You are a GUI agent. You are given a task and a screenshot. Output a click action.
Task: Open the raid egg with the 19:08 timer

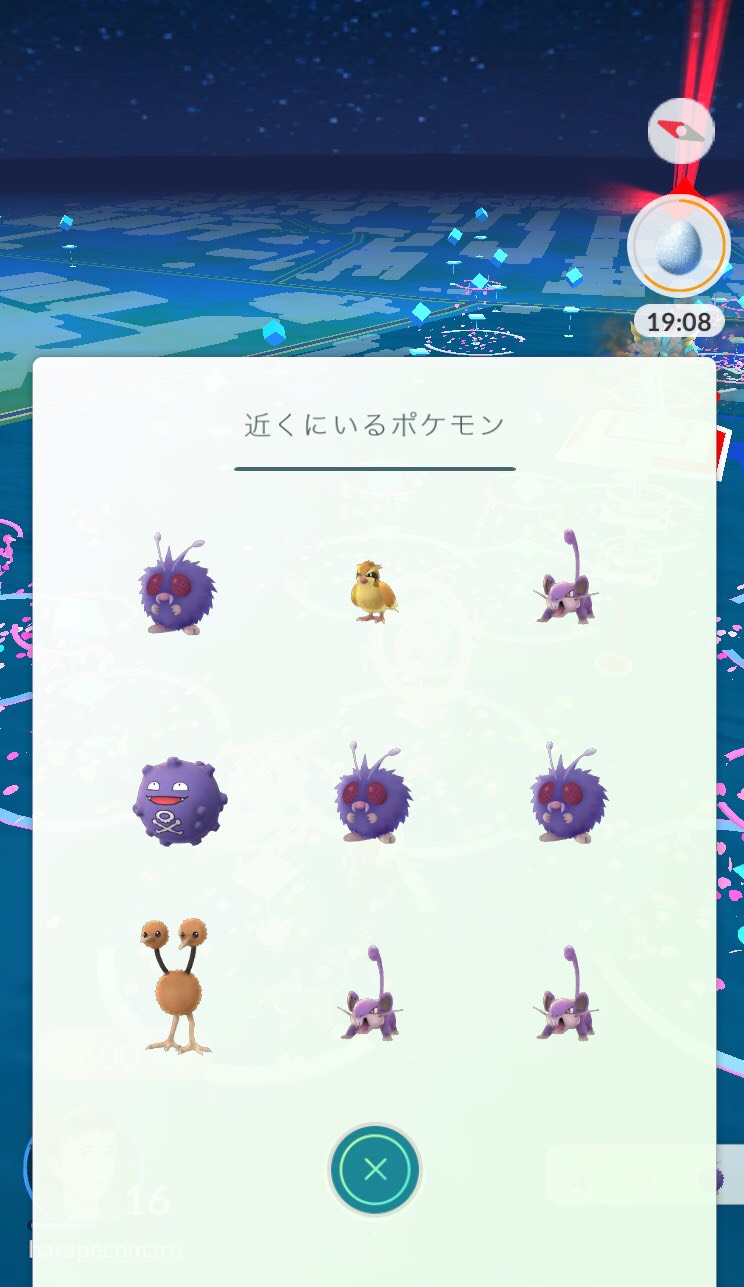(x=679, y=246)
